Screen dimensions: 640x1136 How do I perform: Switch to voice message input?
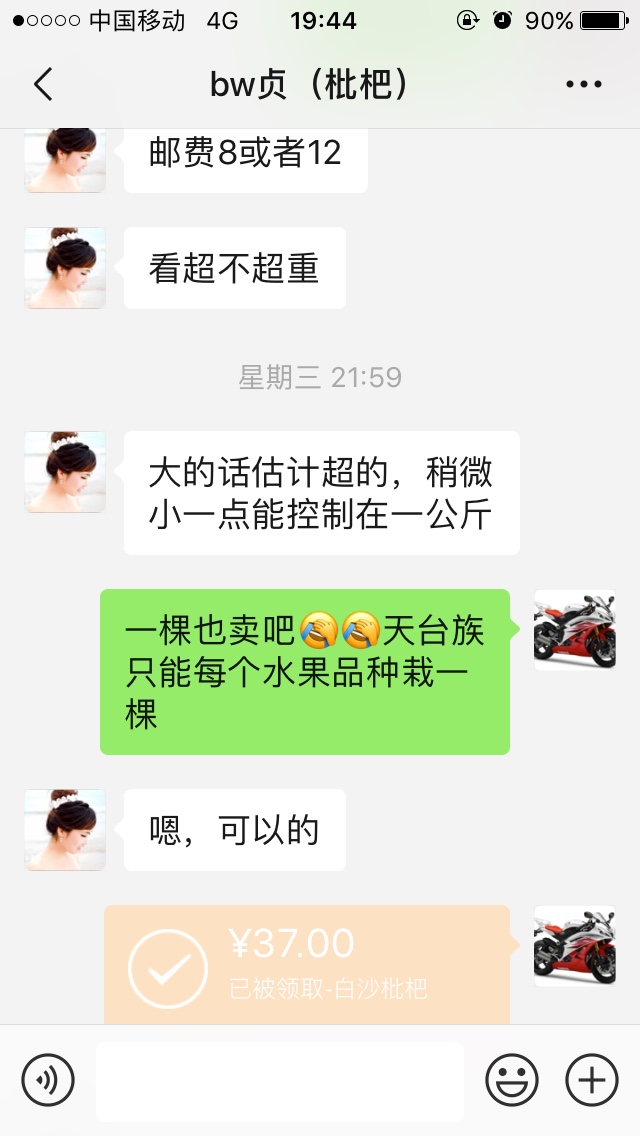48,1080
